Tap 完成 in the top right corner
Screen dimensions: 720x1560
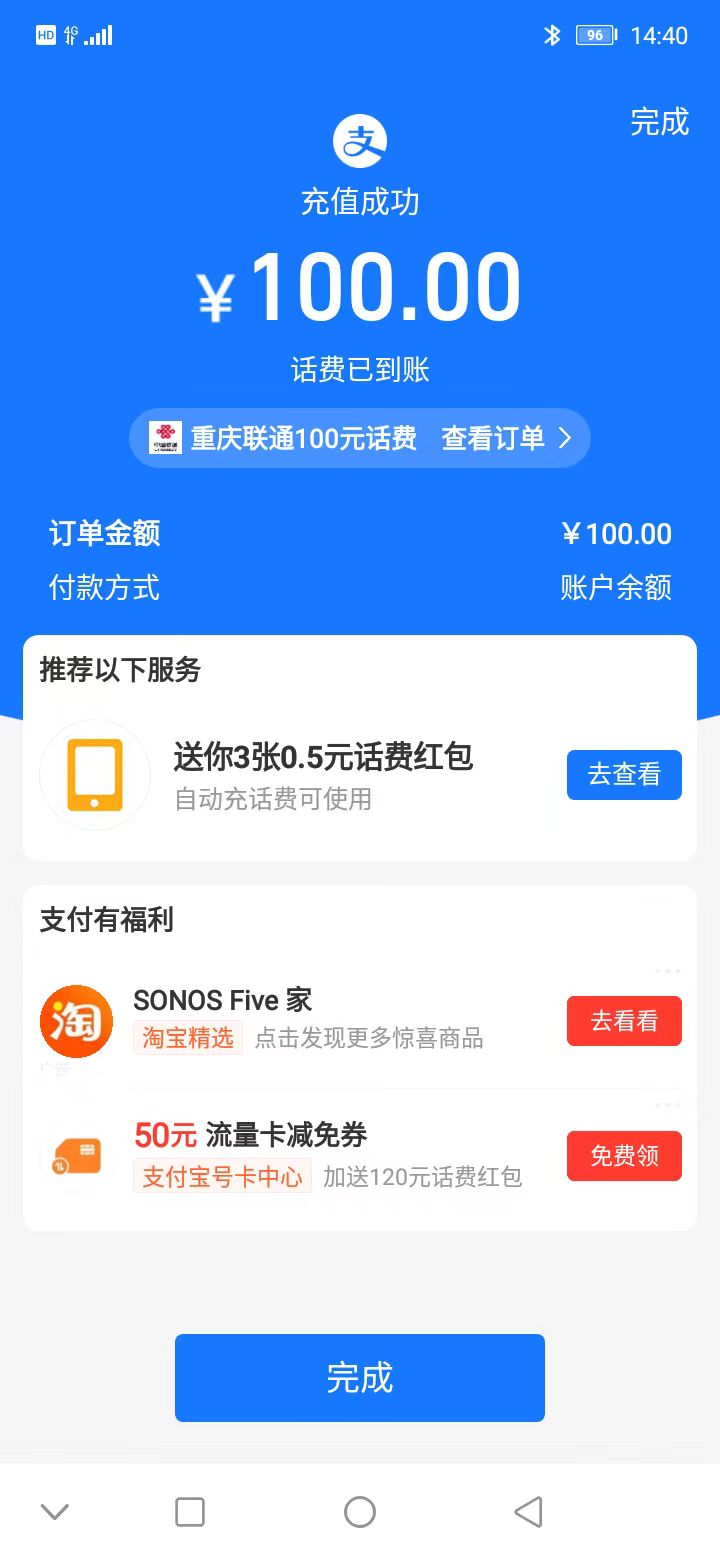(x=659, y=122)
